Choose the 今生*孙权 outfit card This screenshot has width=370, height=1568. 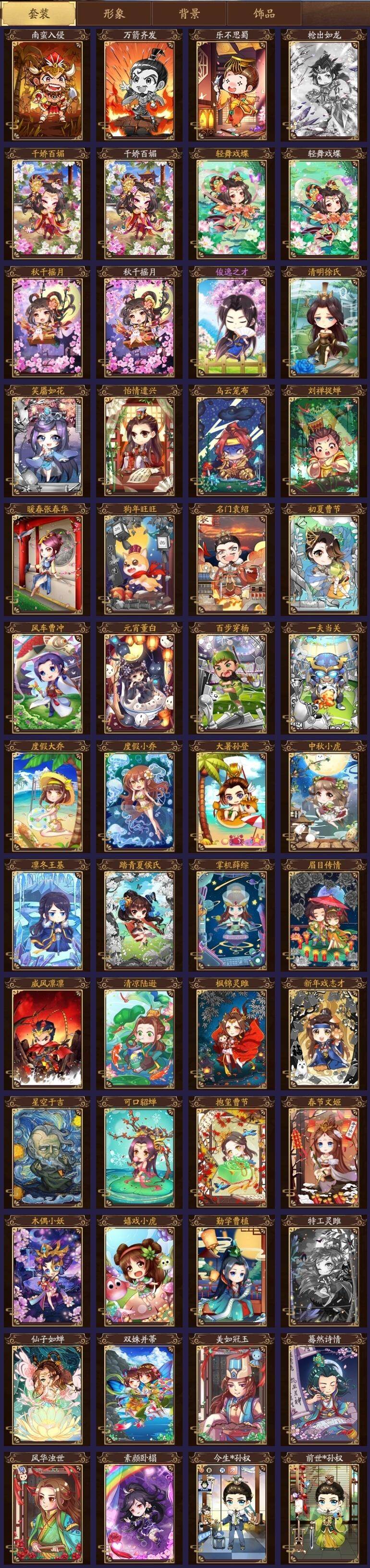232,1509
